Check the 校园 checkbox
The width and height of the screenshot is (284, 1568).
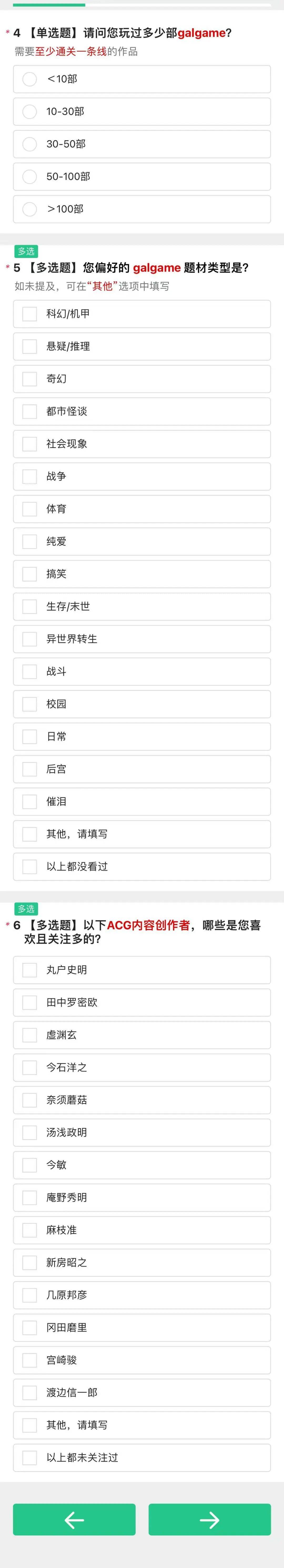[30, 704]
